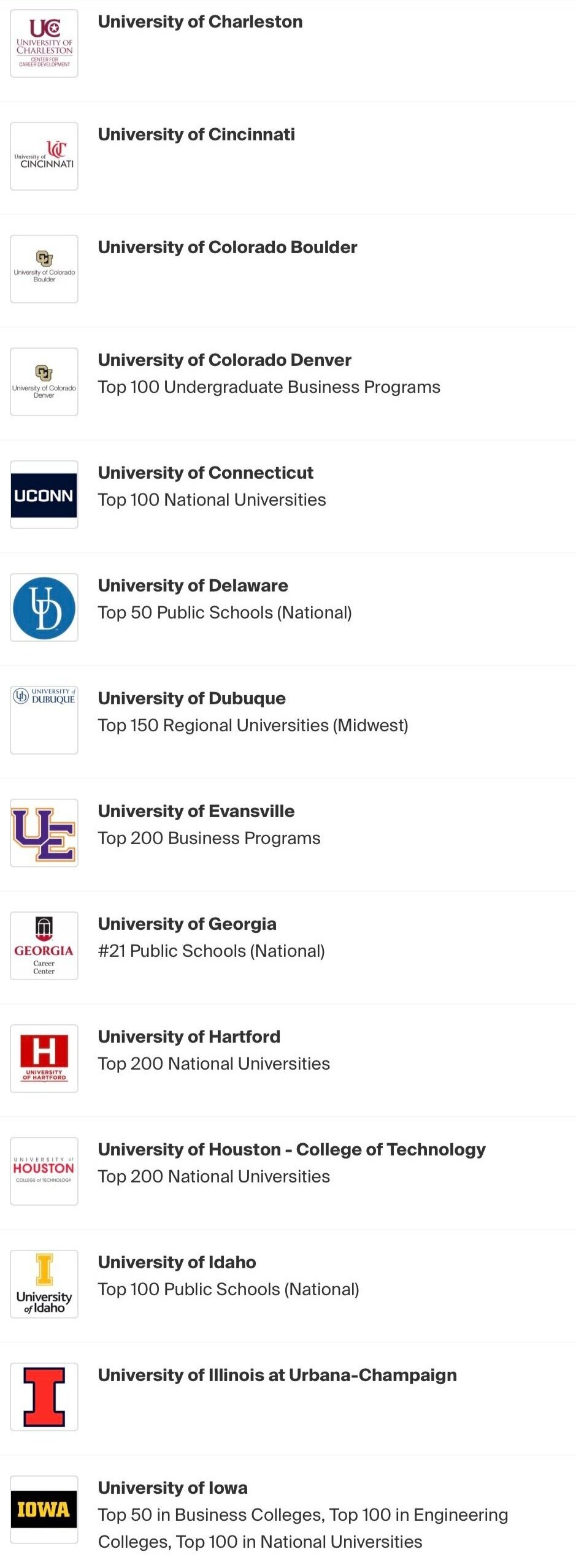The width and height of the screenshot is (576, 1568).
Task: Open University of Illinois at Urbana-Champaign
Action: tap(277, 1376)
